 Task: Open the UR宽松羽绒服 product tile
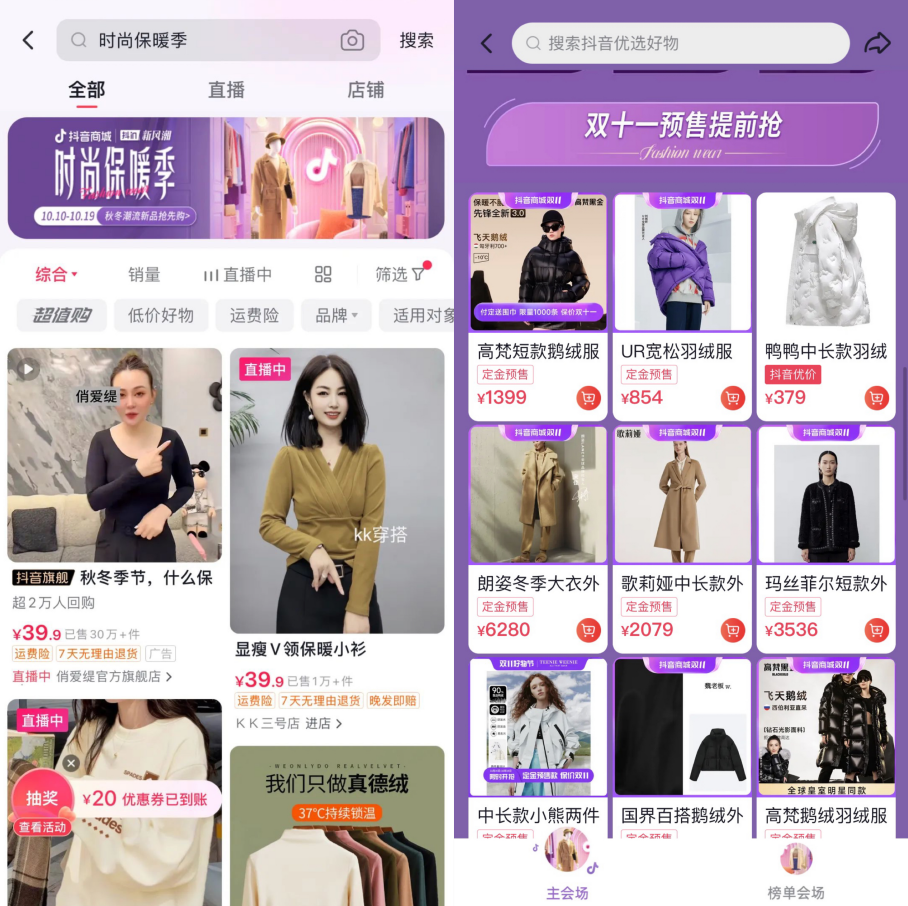[x=682, y=264]
